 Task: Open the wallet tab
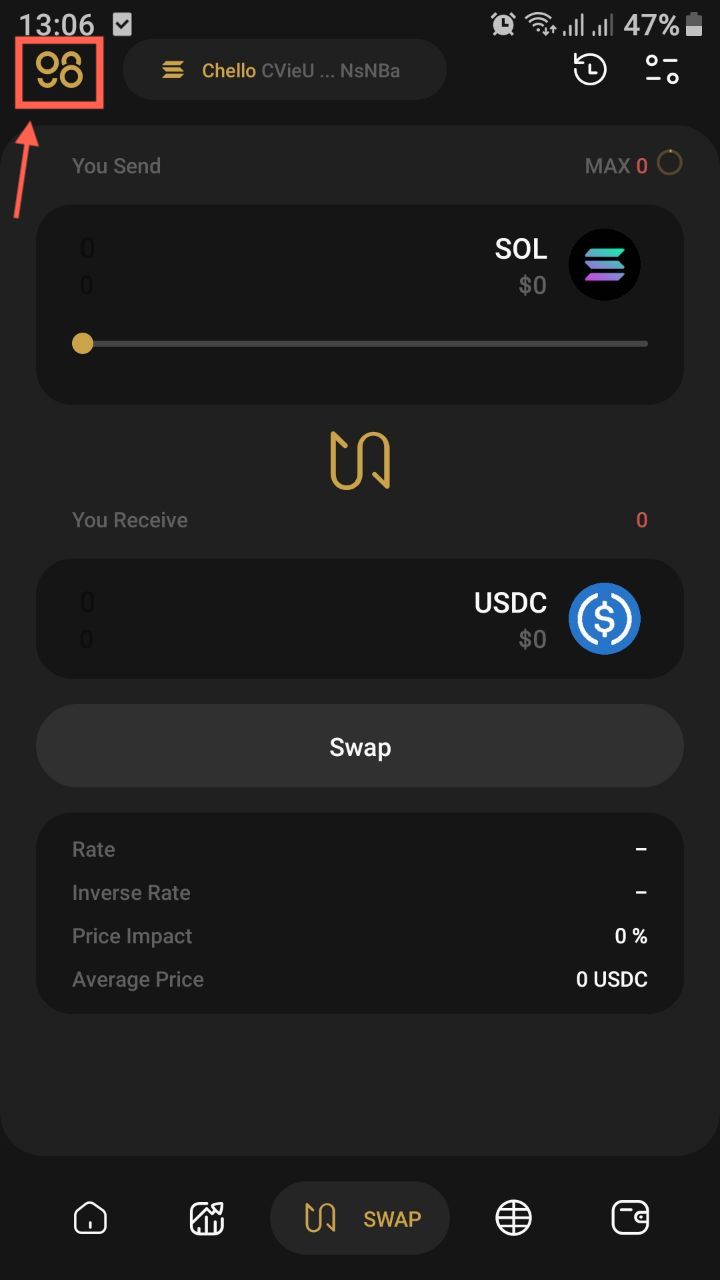630,1218
